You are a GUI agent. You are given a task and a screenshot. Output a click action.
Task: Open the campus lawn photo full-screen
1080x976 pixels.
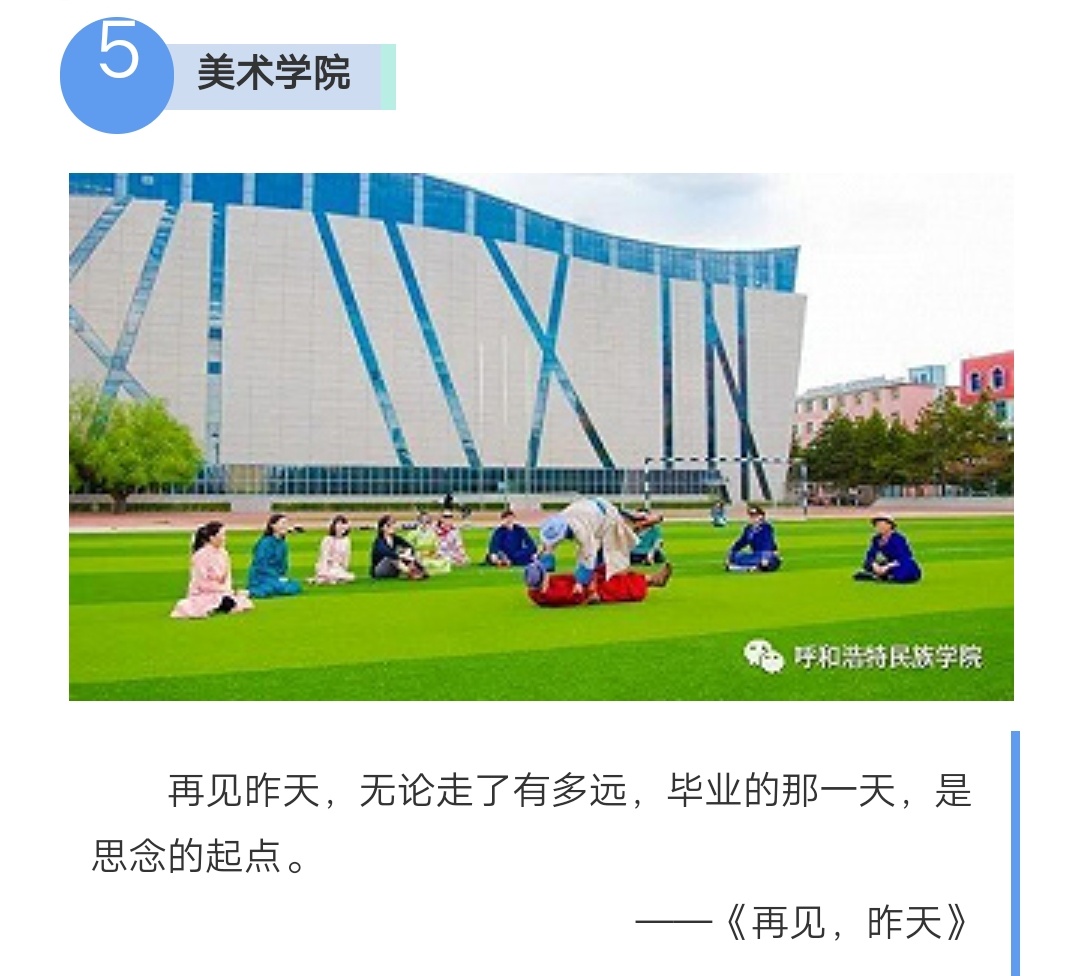(540, 436)
